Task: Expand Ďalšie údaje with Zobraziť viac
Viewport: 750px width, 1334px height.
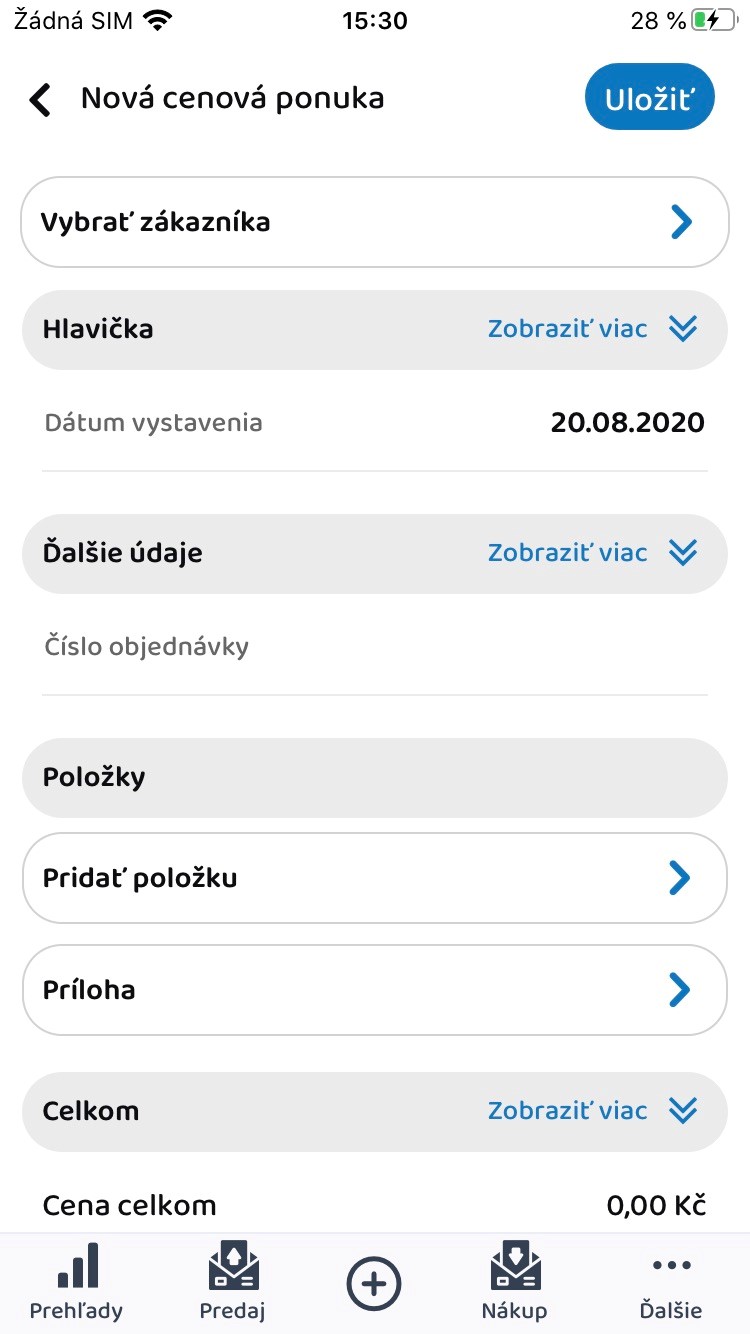Action: pos(592,553)
